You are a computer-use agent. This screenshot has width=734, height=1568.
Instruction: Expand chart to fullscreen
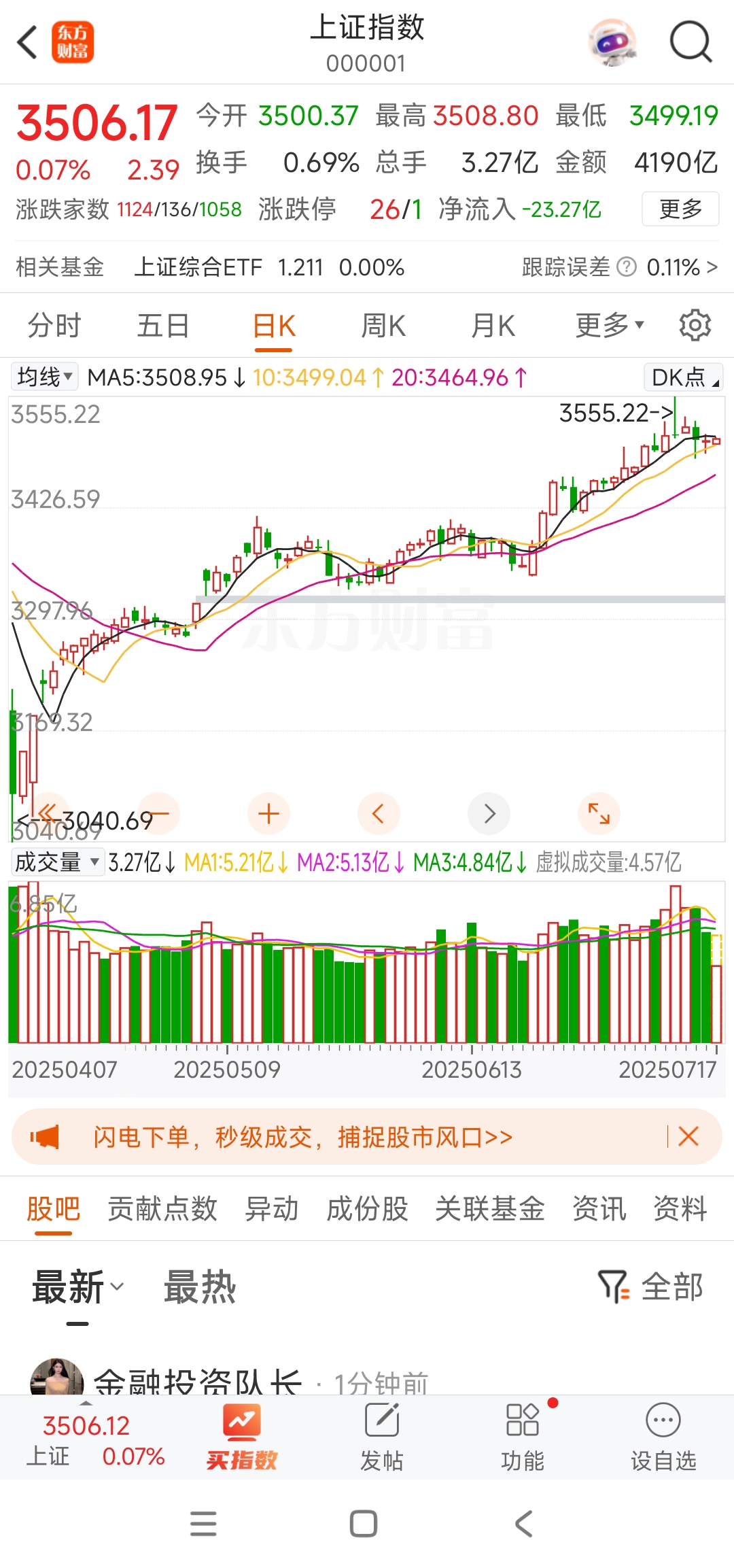click(x=599, y=813)
